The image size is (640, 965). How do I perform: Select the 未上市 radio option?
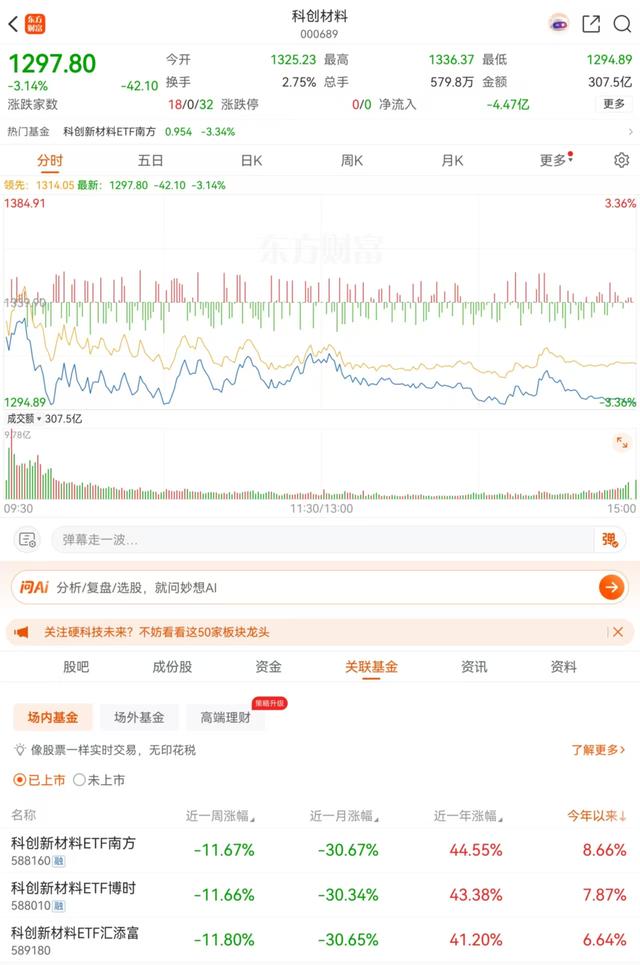(x=99, y=780)
